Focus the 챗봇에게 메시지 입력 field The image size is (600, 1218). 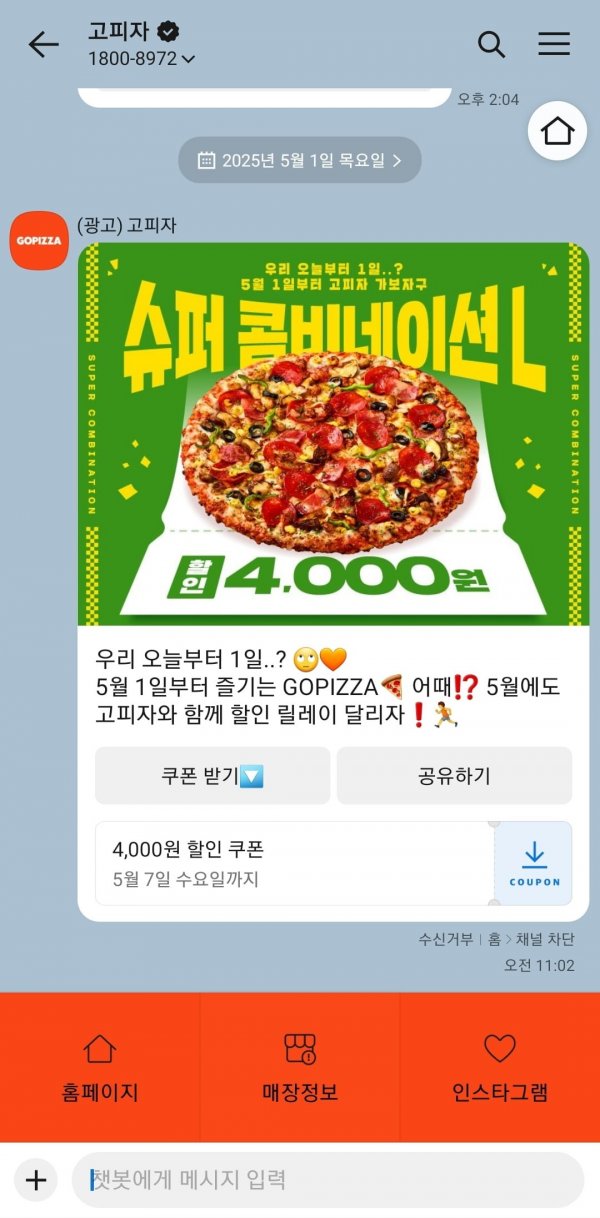click(326, 1180)
